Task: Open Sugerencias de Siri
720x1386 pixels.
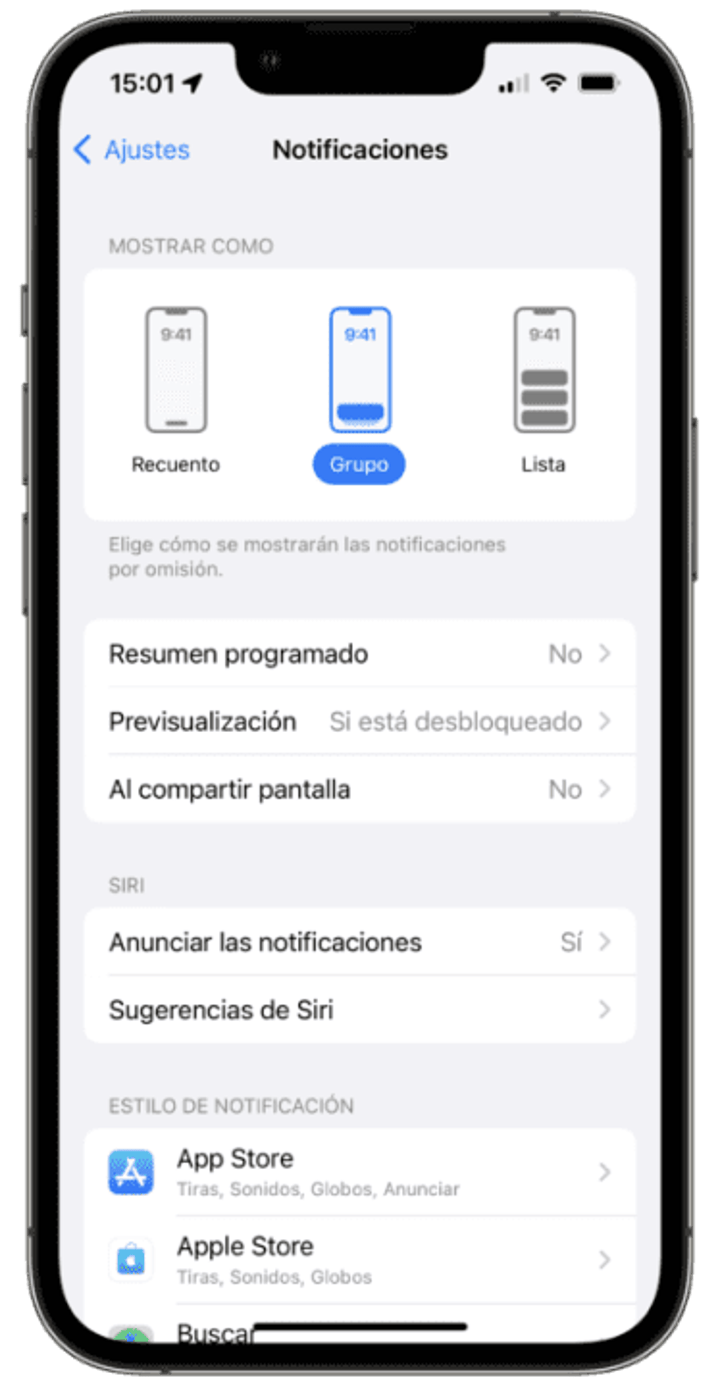Action: pos(359,1010)
